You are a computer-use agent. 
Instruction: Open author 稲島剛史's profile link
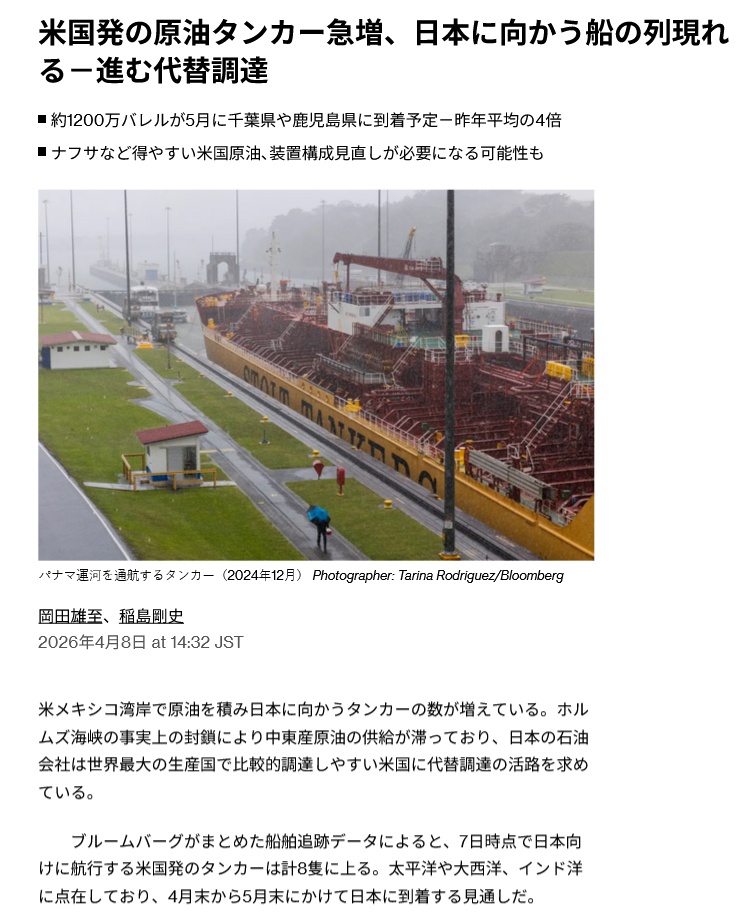point(151,616)
